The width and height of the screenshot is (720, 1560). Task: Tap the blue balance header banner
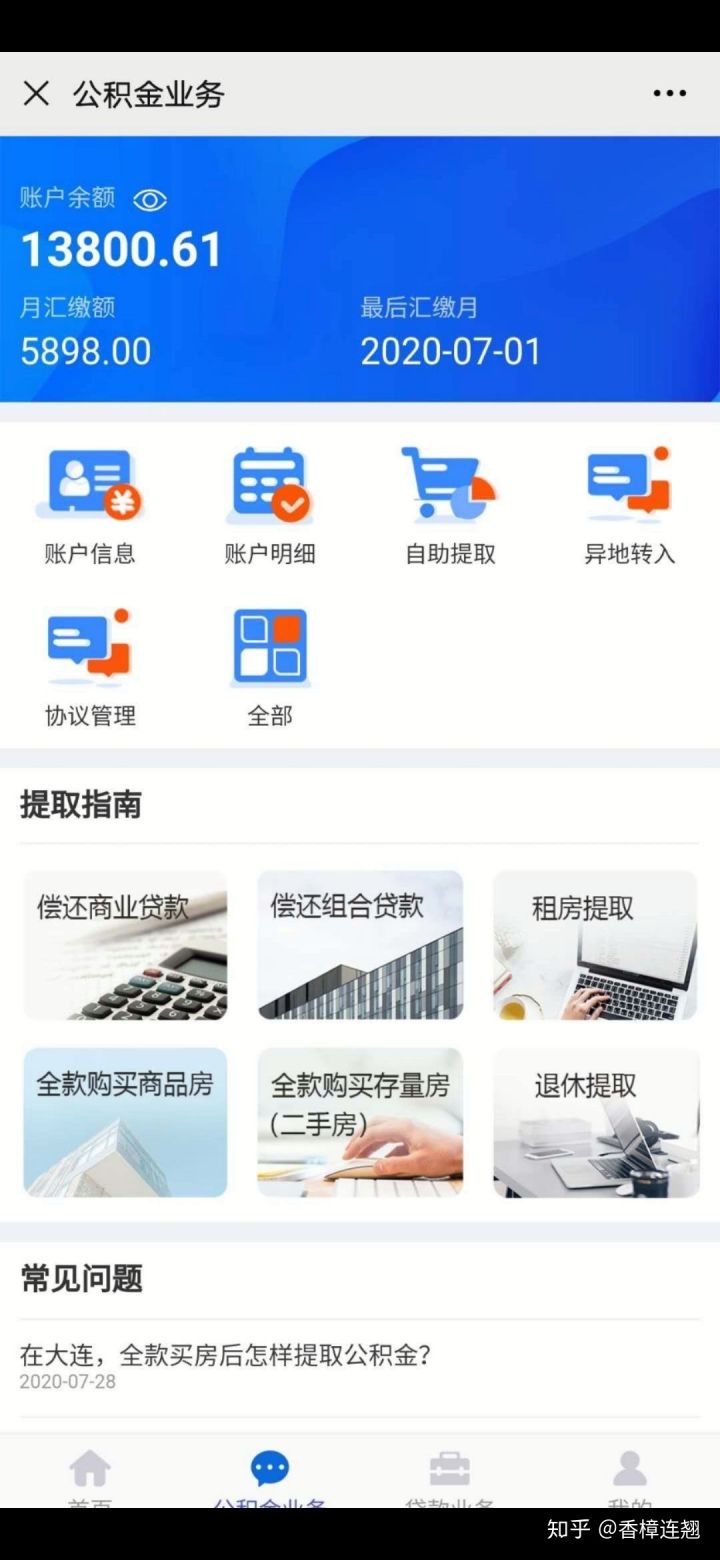(360, 270)
